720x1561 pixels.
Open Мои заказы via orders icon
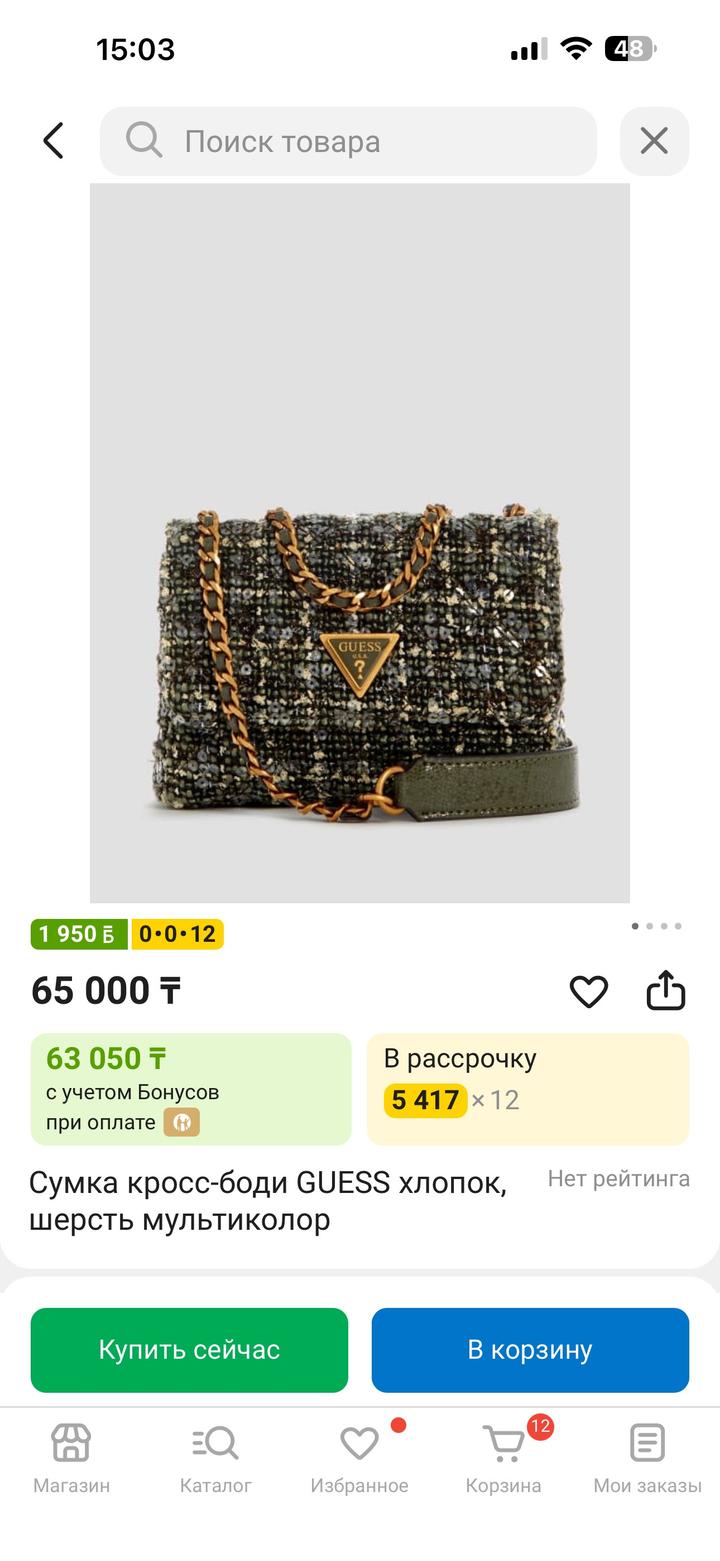tap(646, 1443)
